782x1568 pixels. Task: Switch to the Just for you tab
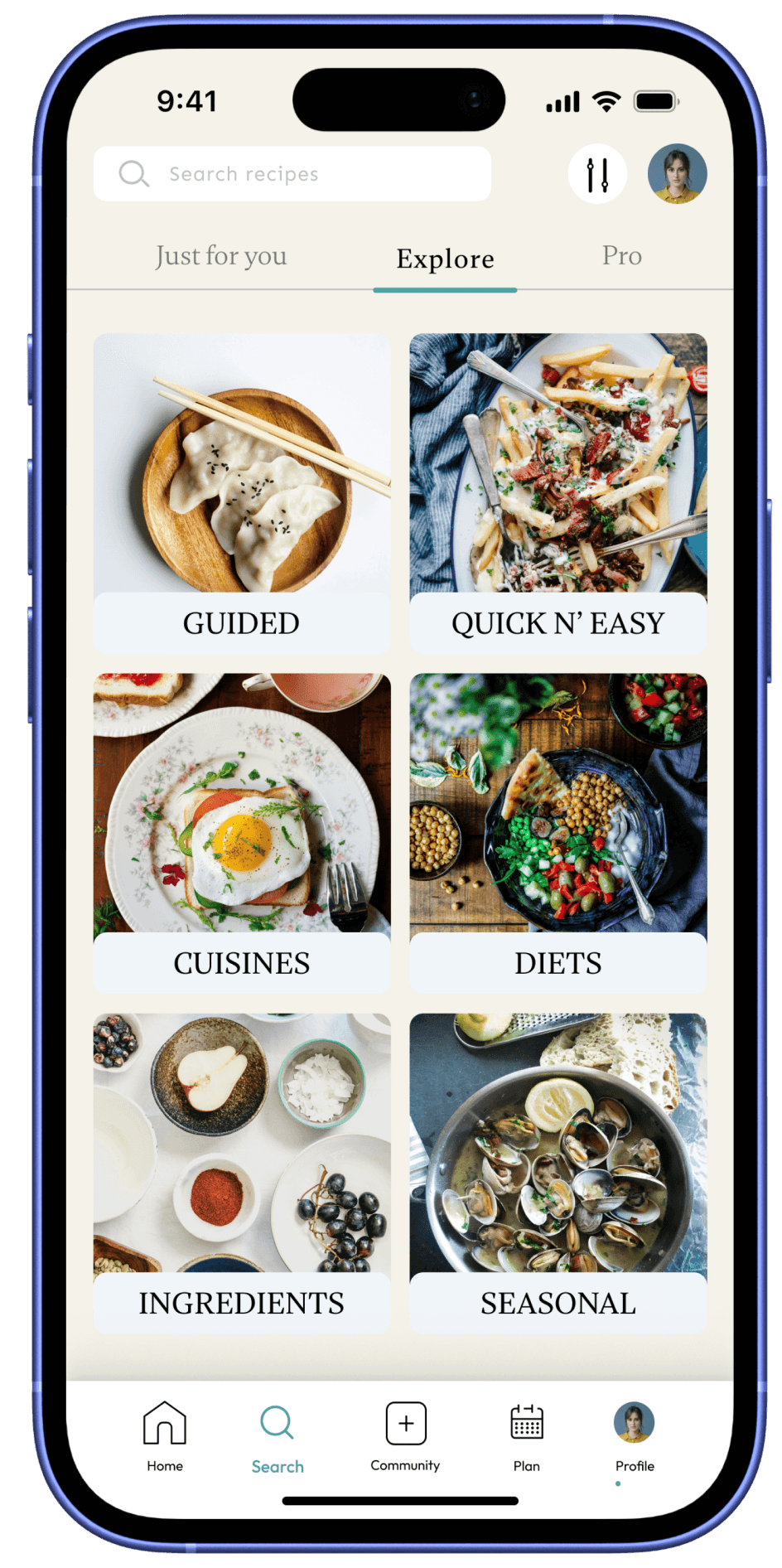(221, 257)
